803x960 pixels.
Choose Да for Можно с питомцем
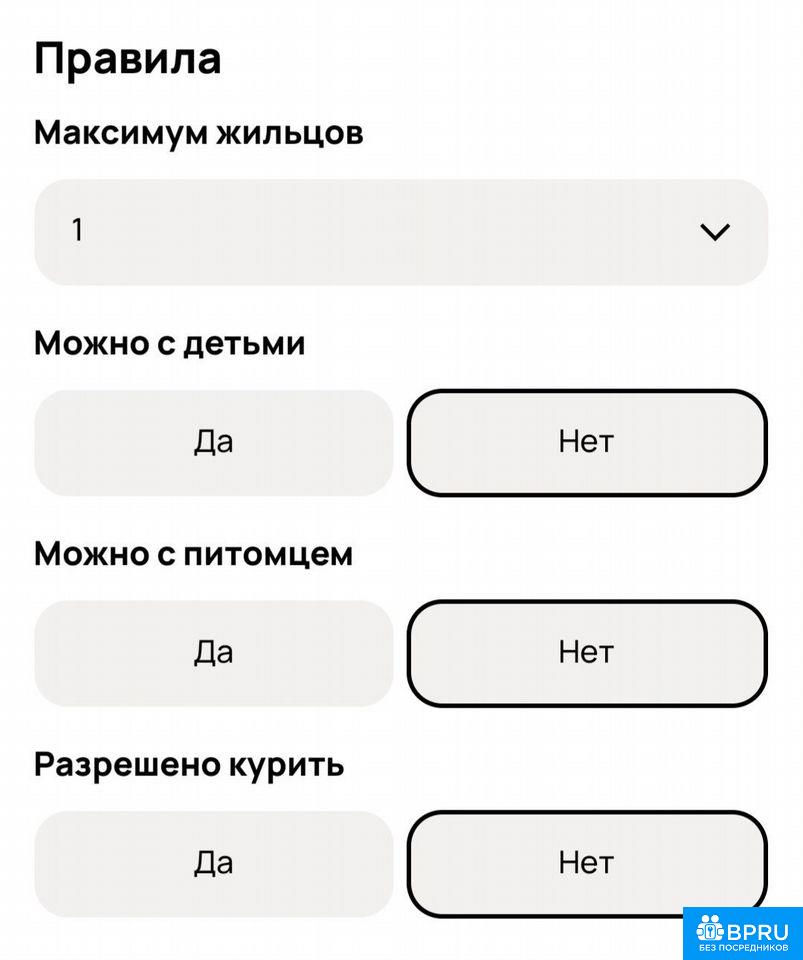coord(214,653)
